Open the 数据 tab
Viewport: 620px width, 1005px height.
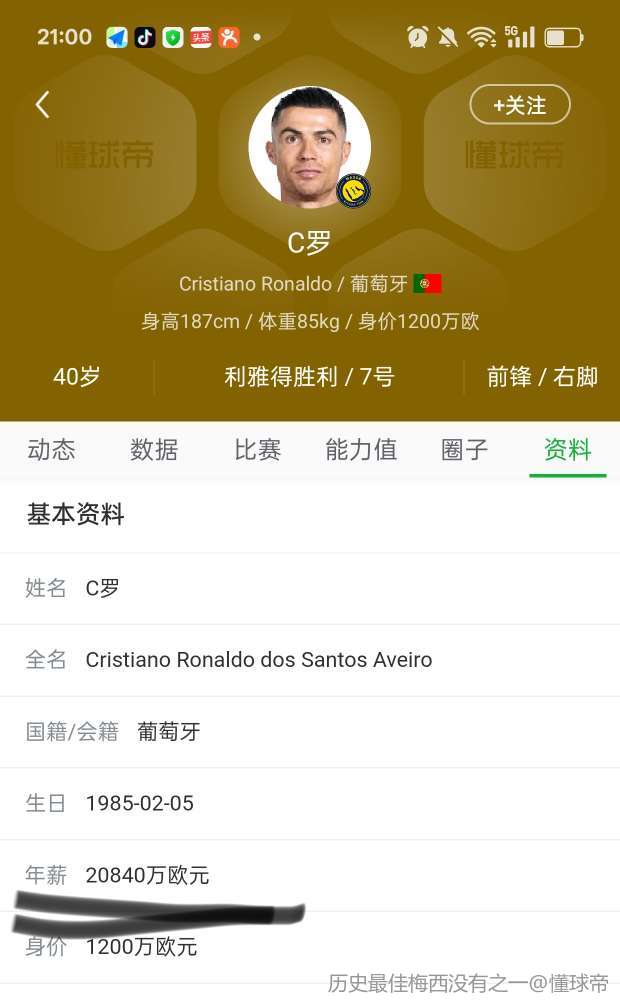(154, 450)
